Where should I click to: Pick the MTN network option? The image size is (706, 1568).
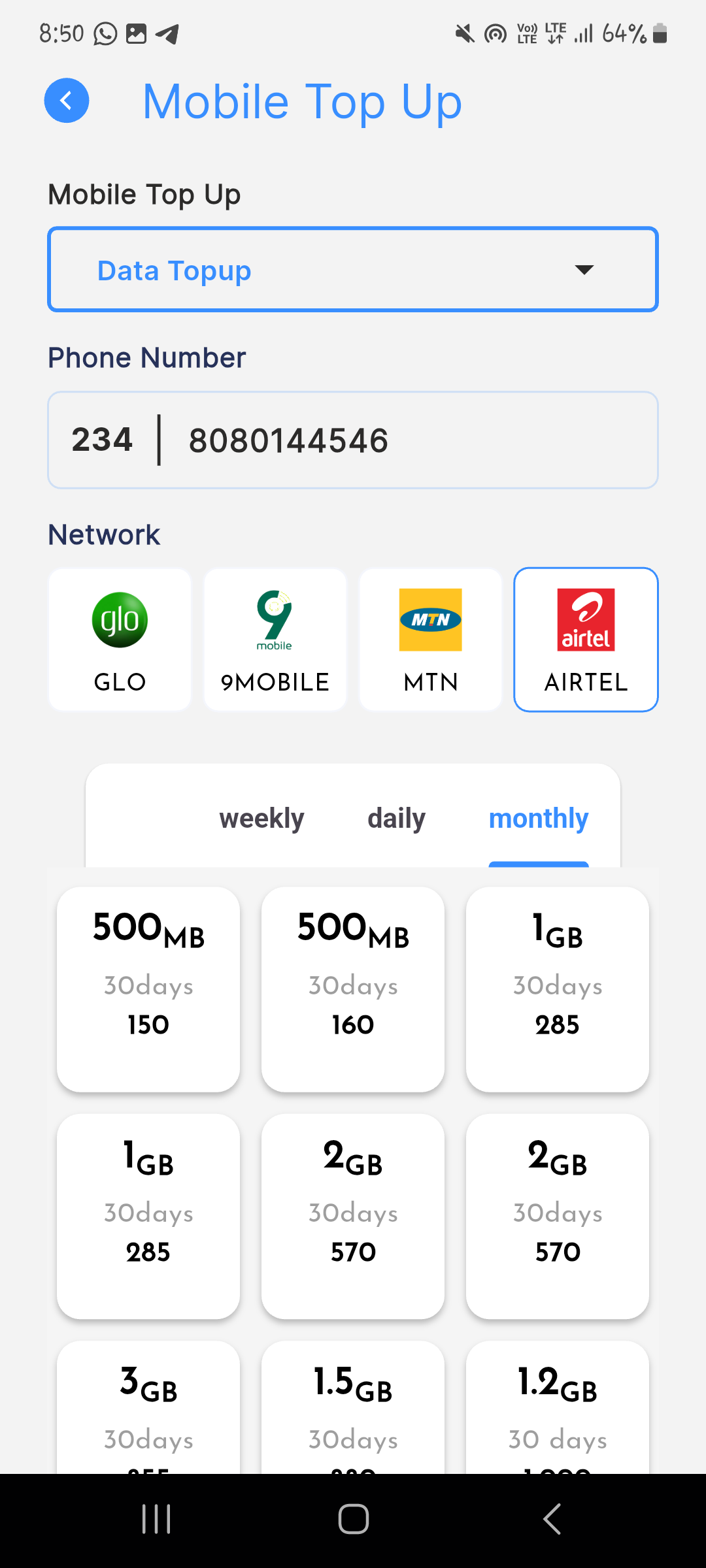(x=431, y=640)
